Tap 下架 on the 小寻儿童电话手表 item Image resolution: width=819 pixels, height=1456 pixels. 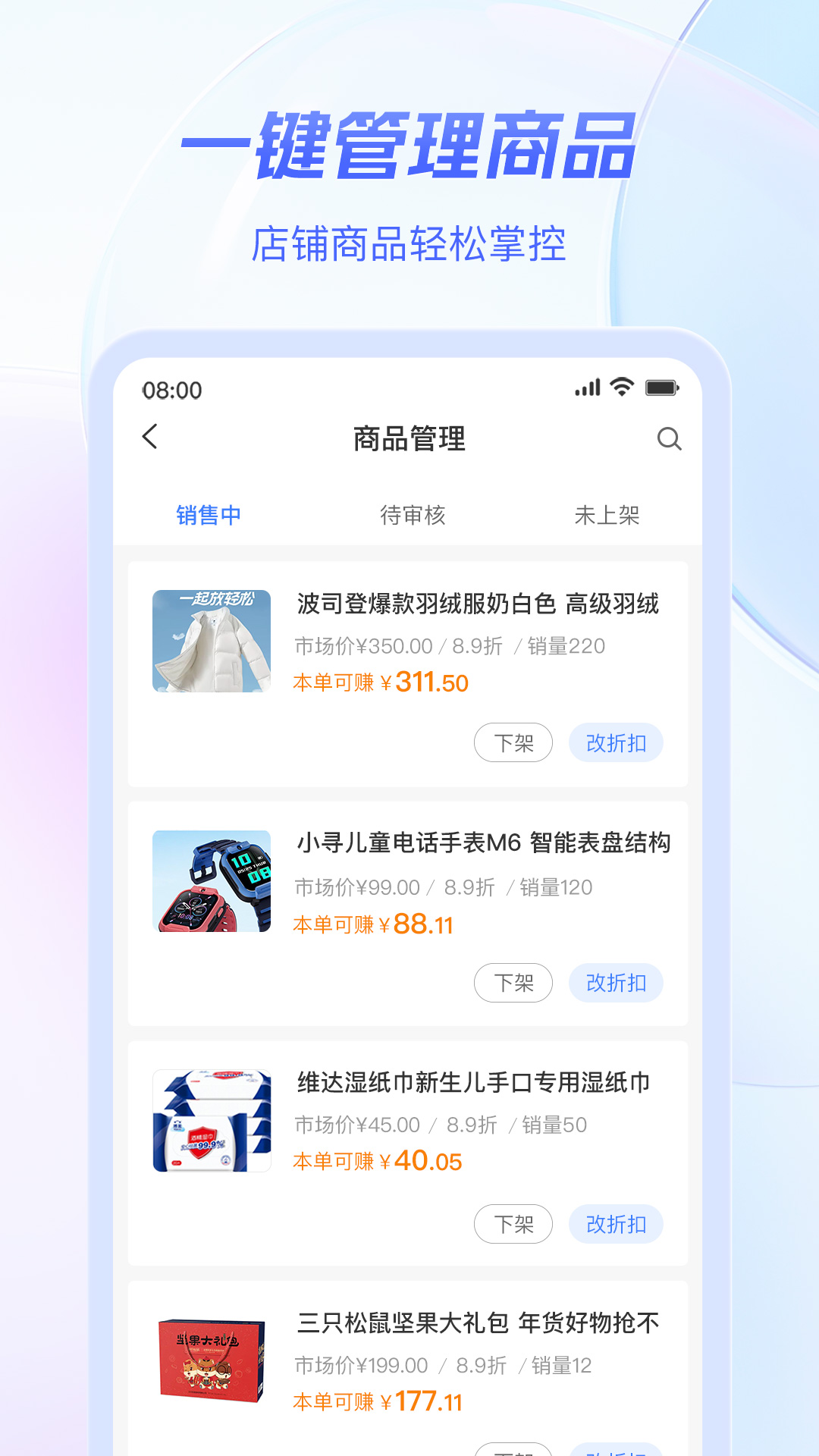(513, 984)
